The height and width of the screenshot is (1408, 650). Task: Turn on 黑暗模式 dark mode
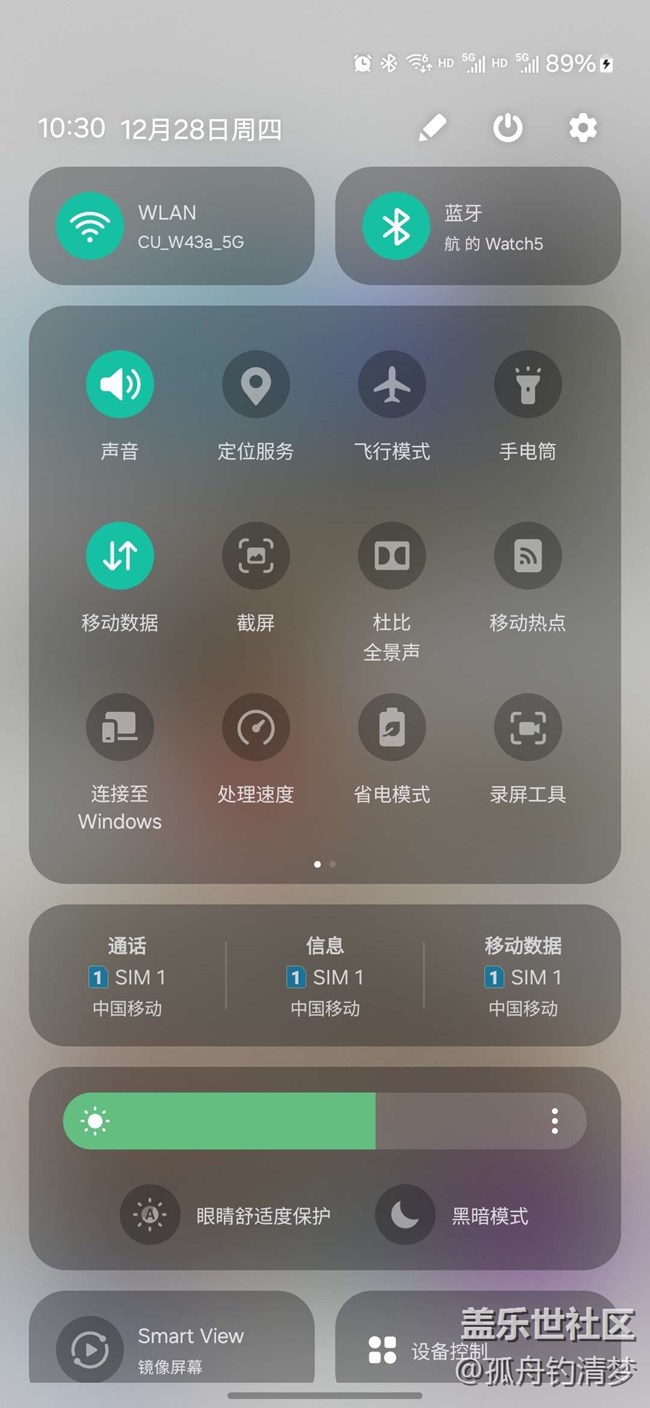(405, 1215)
